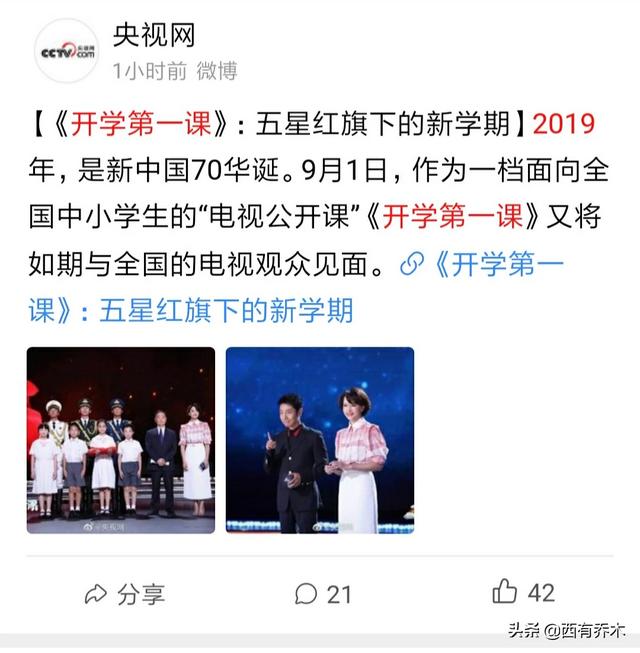Viewport: 640px width, 653px height.
Task: Open the 央视网 profile avatar
Action: point(66,51)
